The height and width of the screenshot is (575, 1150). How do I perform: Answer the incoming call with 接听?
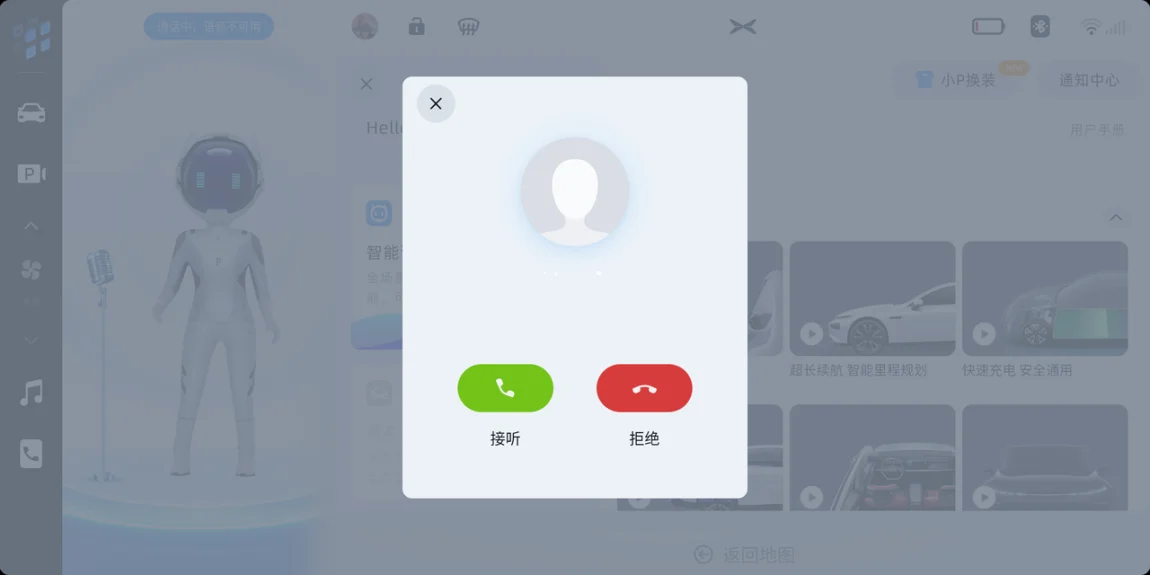coord(505,388)
